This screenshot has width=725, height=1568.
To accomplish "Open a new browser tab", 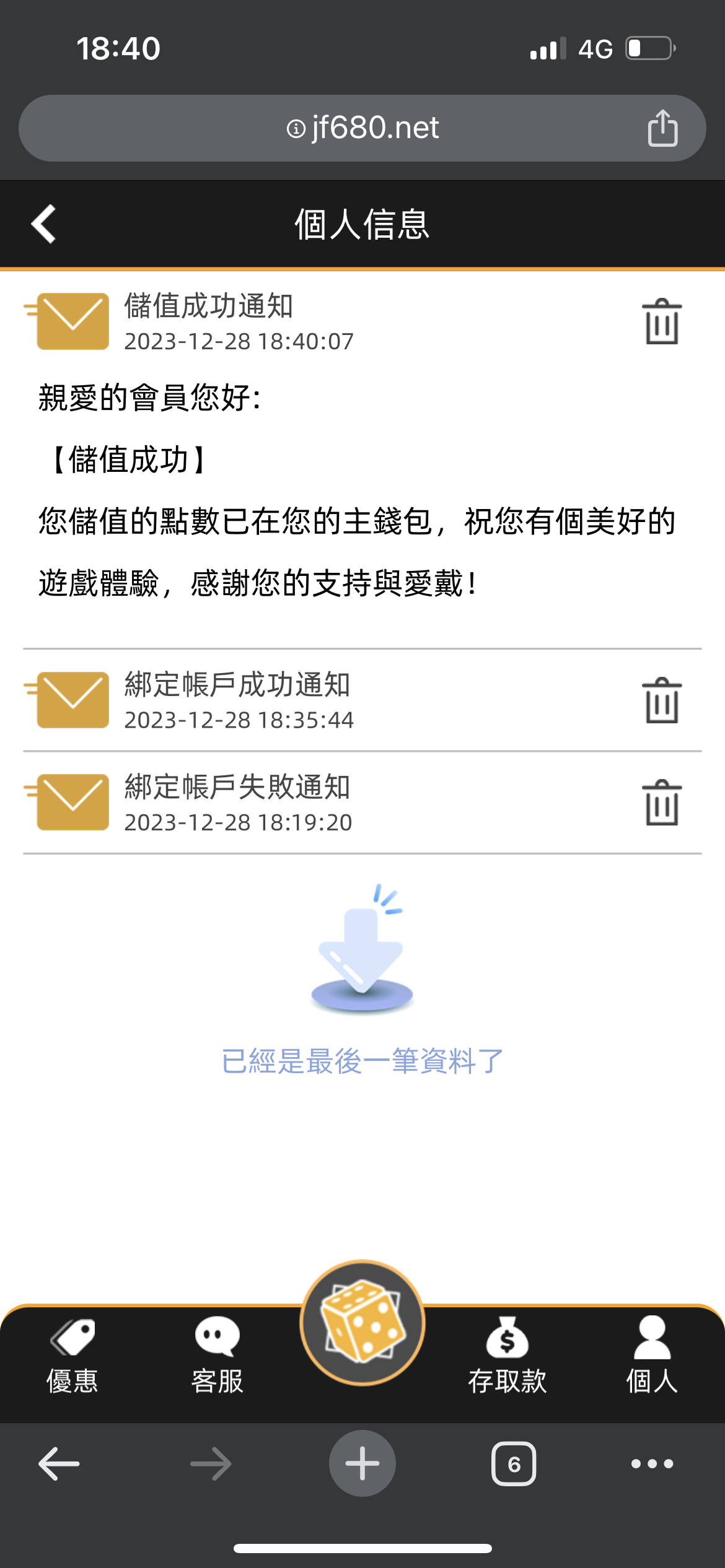I will coord(362,1464).
